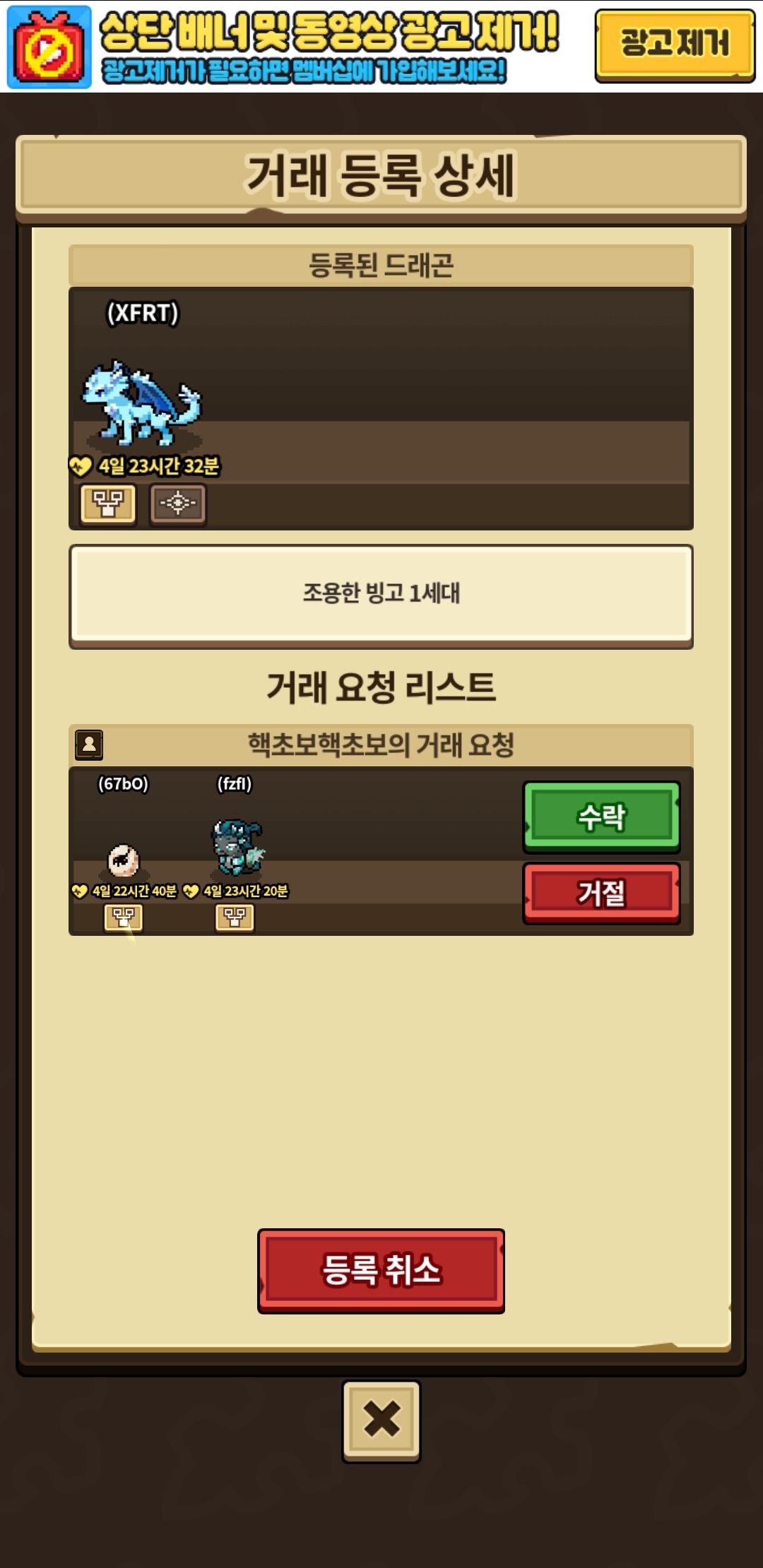View the requester profile icon of 핵초보핵초보
The height and width of the screenshot is (1568, 763).
[89, 744]
